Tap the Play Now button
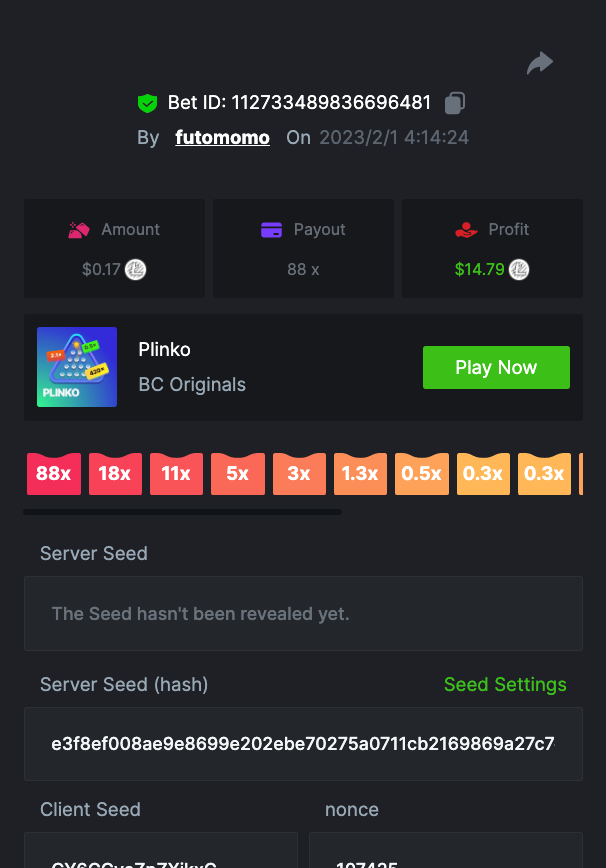The height and width of the screenshot is (868, 606). tap(496, 367)
